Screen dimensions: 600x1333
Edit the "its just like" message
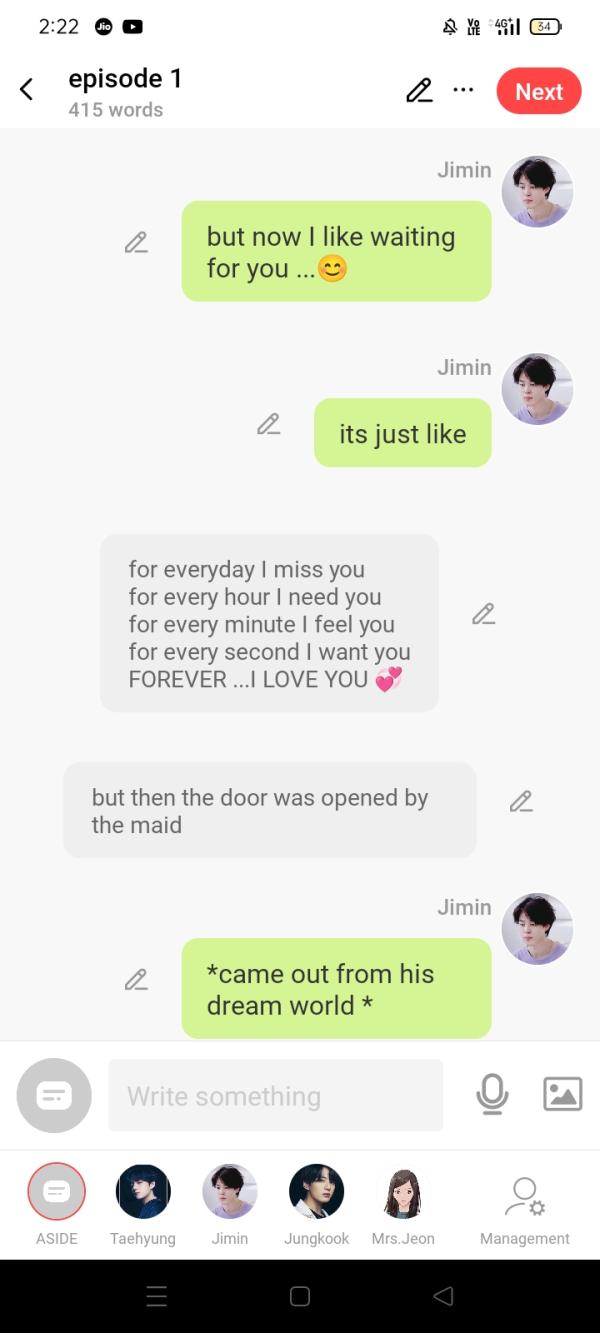(x=268, y=425)
